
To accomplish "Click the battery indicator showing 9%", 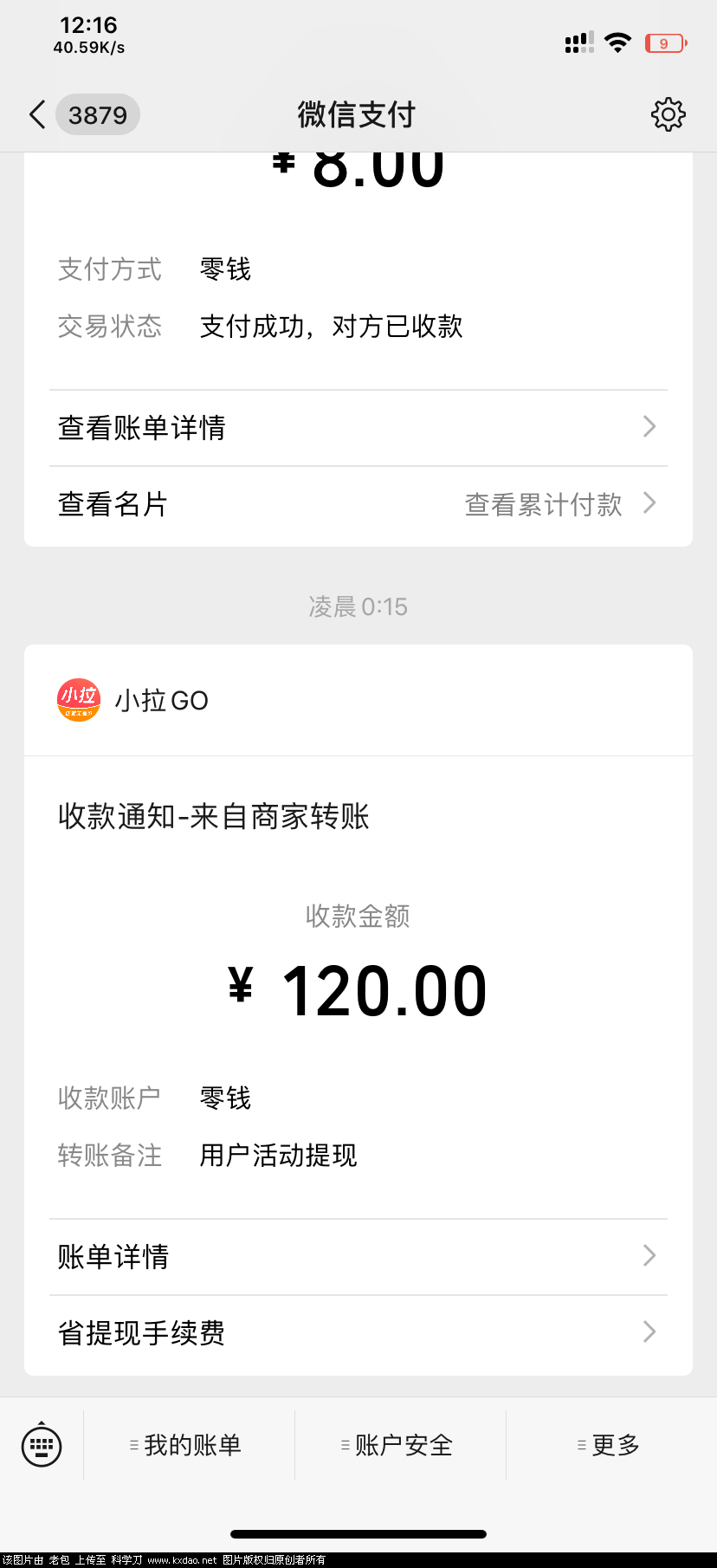I will tap(663, 42).
